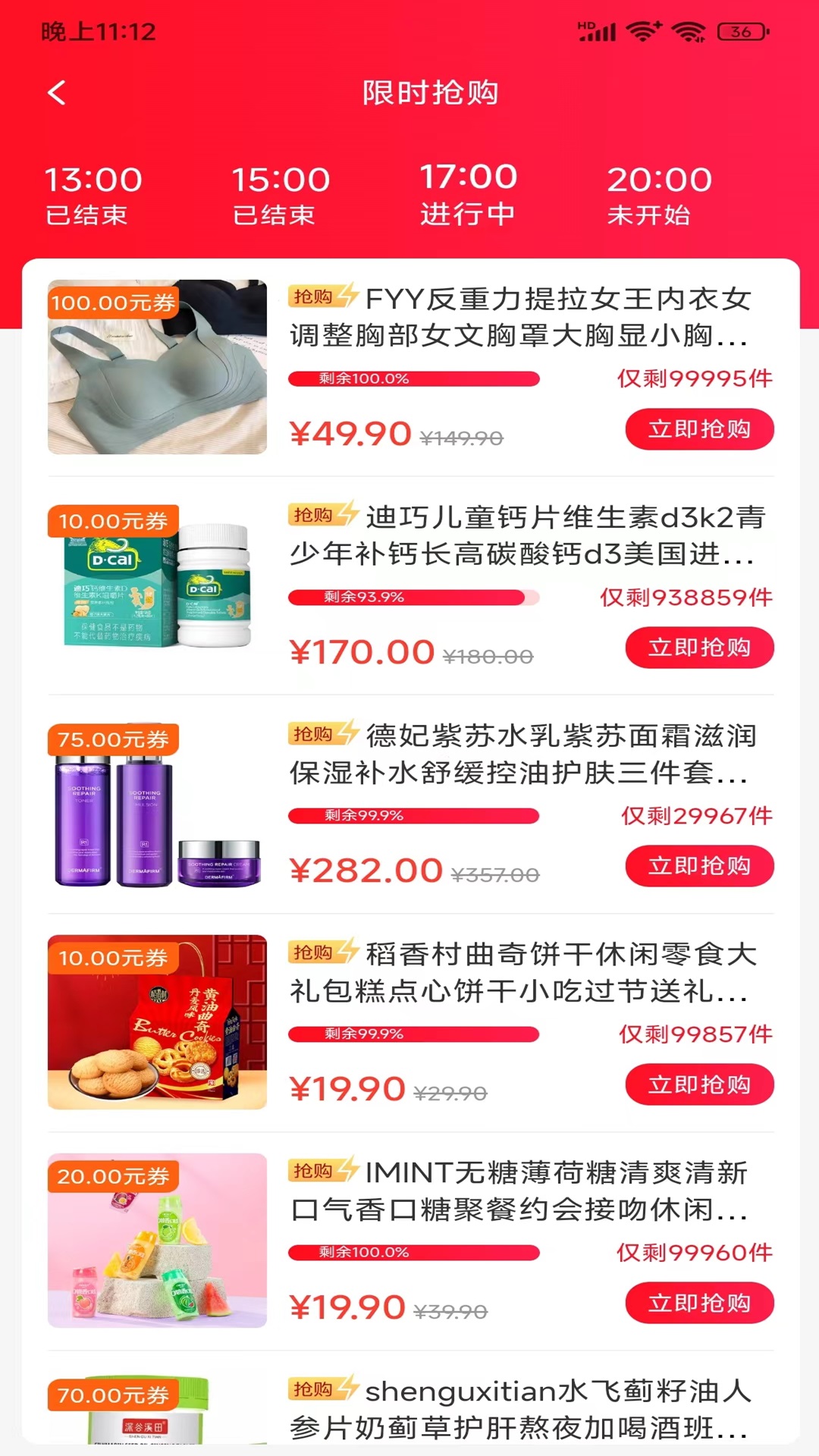
Task: Select the 15:00 已结束 time slot
Action: point(280,196)
